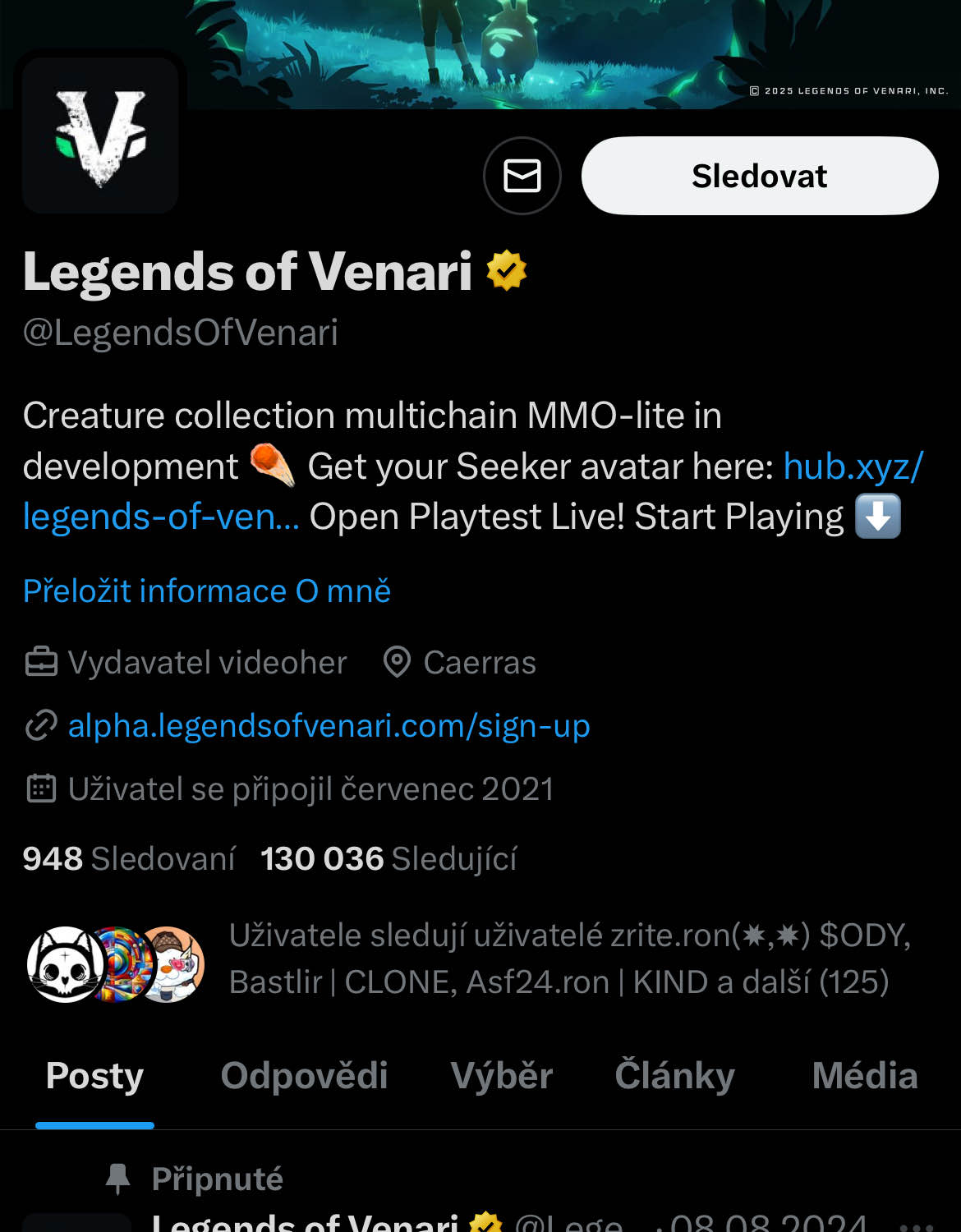Translate bio with Přeložit informace O mně
This screenshot has width=961, height=1232.
[207, 591]
